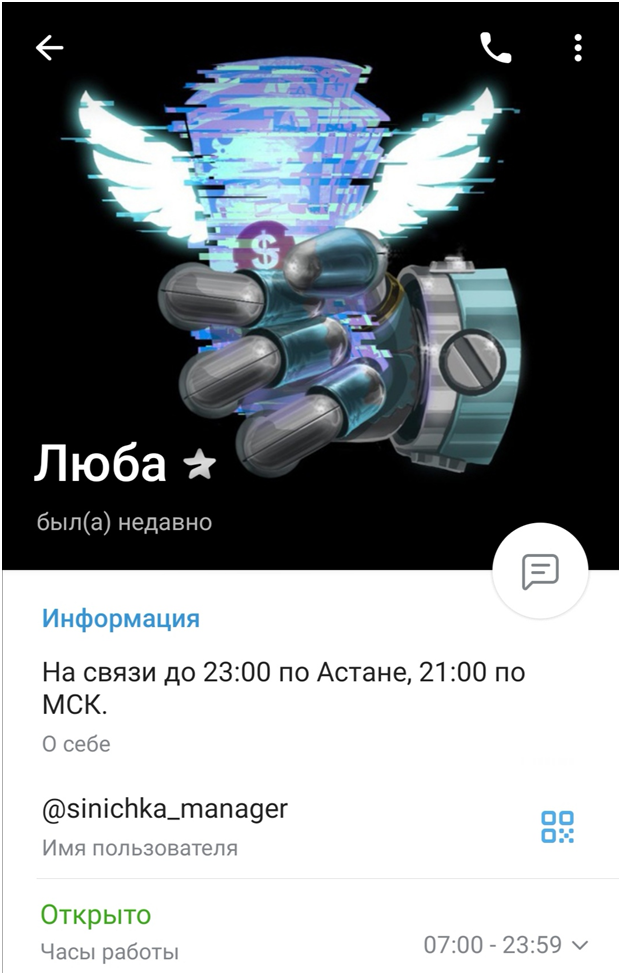Show the QR code for the username
Screen dimensions: 621x975
(557, 826)
